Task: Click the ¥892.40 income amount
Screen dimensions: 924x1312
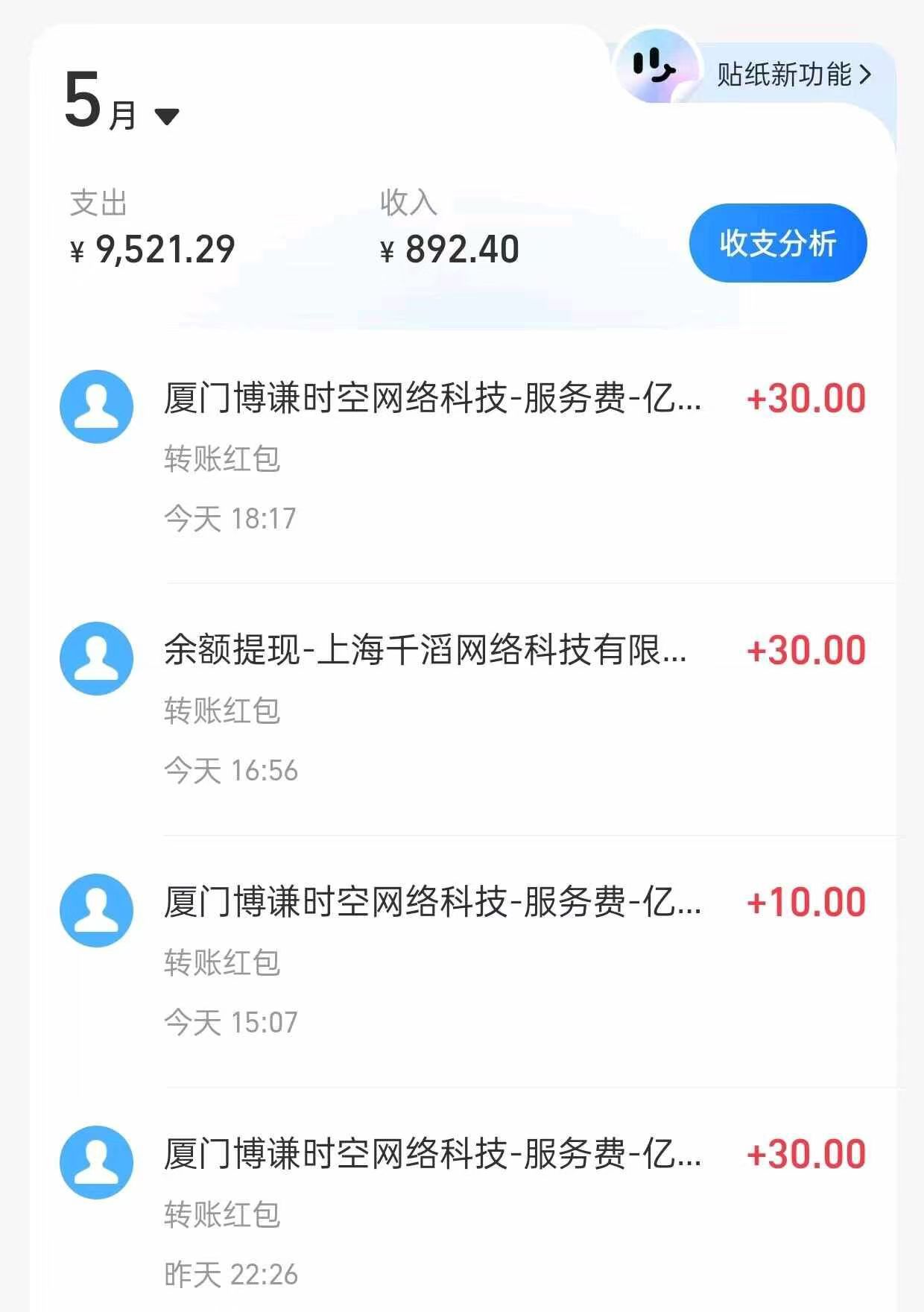Action: point(449,250)
